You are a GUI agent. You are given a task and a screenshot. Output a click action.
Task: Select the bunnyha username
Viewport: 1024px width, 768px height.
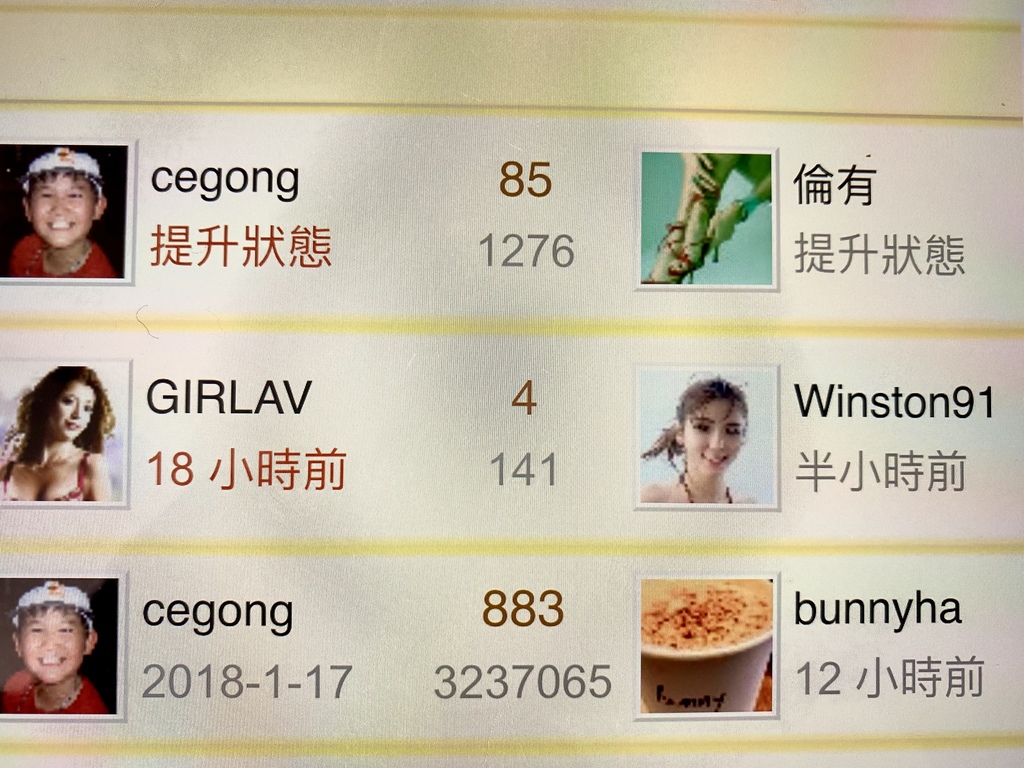pyautogui.click(x=877, y=610)
